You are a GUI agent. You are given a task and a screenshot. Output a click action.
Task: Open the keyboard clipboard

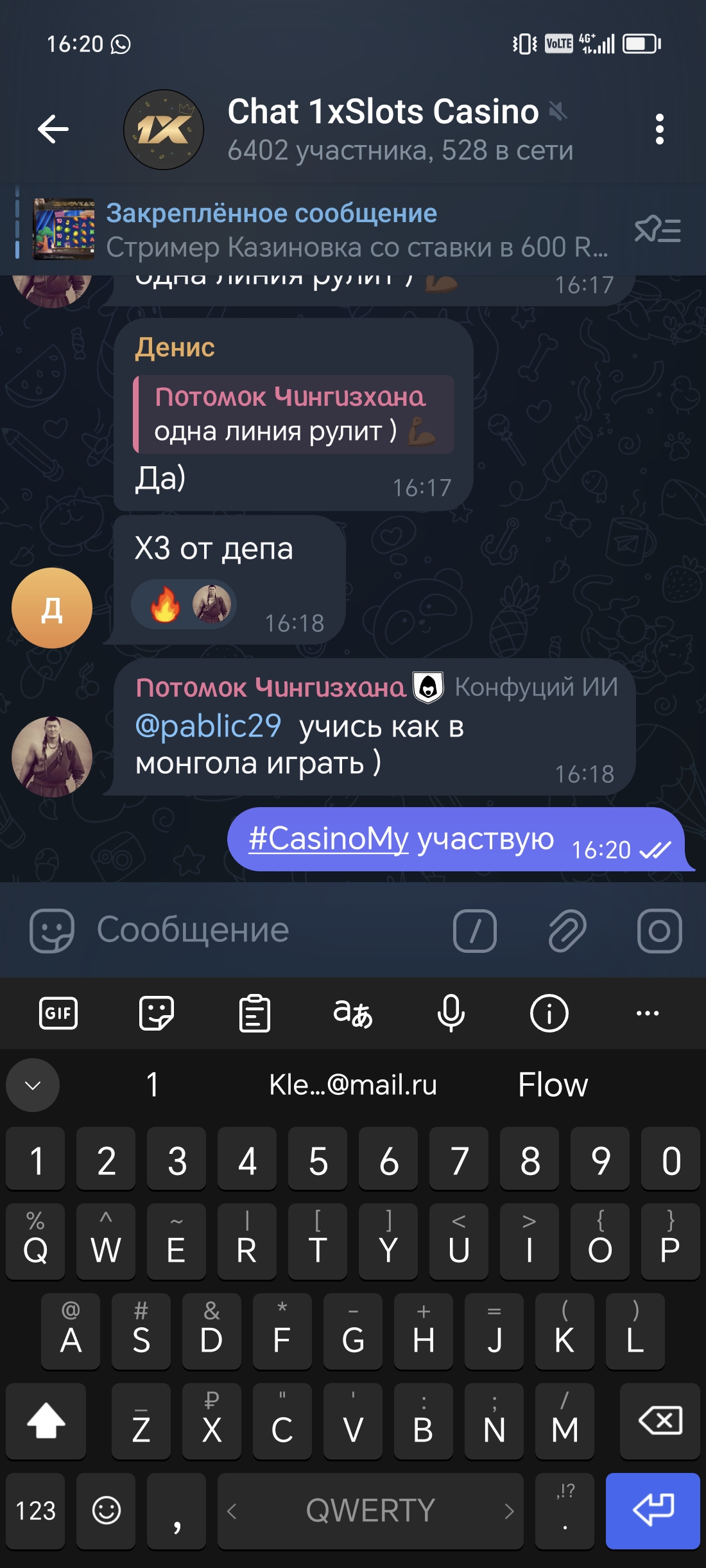(x=255, y=1013)
